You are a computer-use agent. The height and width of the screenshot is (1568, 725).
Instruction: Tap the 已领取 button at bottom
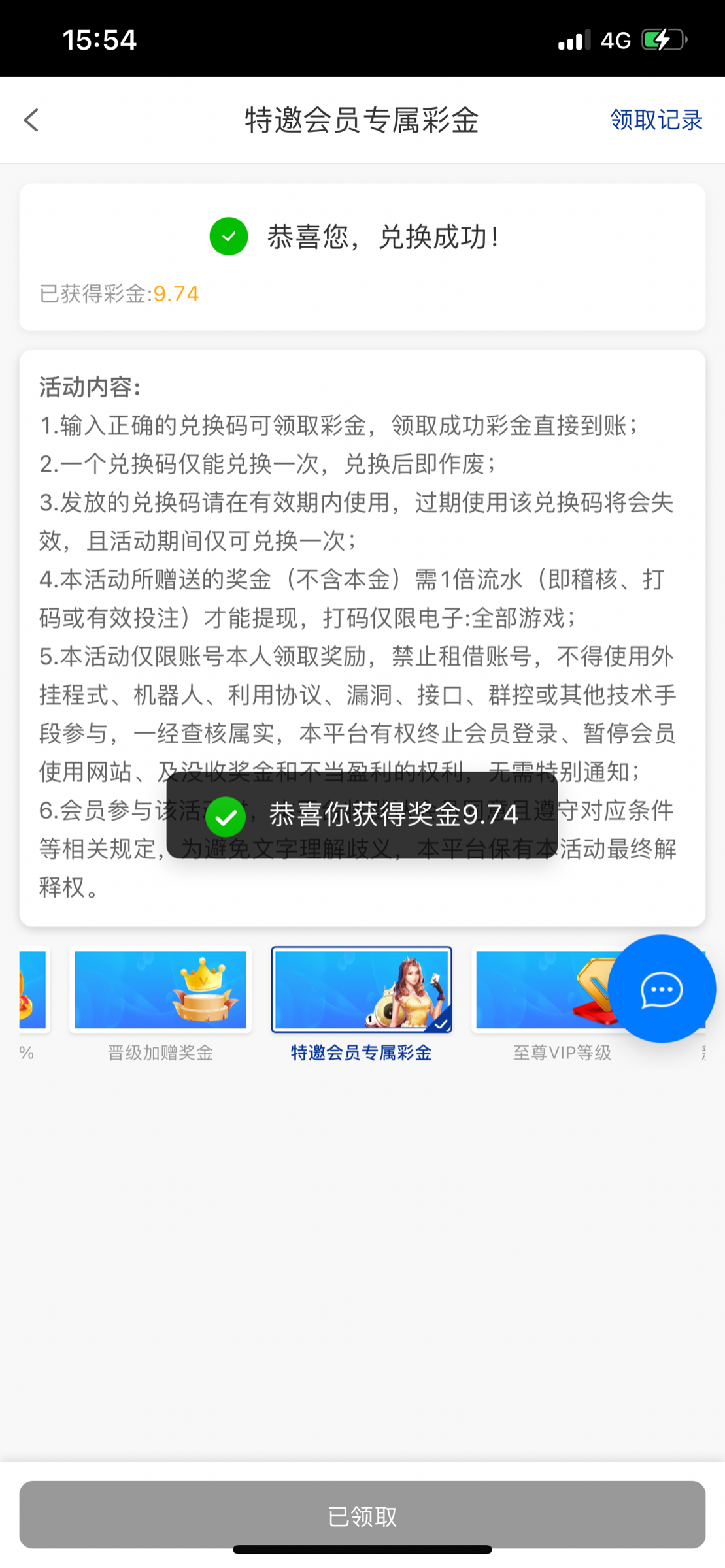362,1515
